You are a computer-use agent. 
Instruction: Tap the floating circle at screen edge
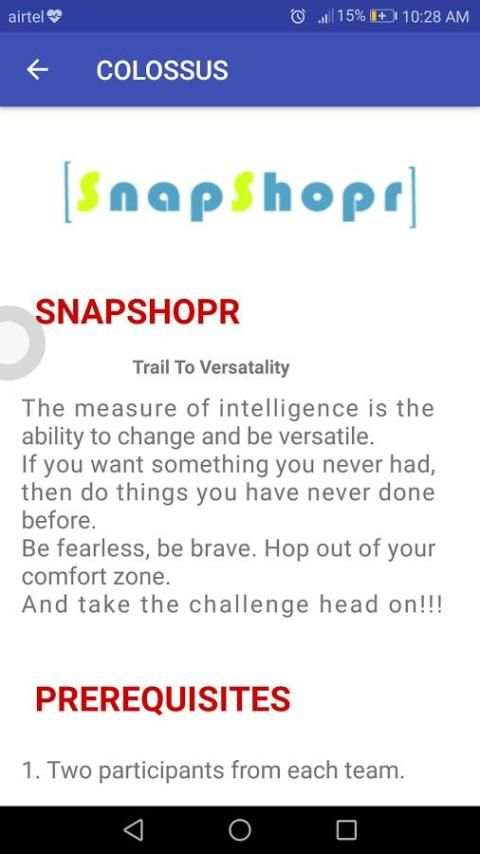[x=19, y=343]
